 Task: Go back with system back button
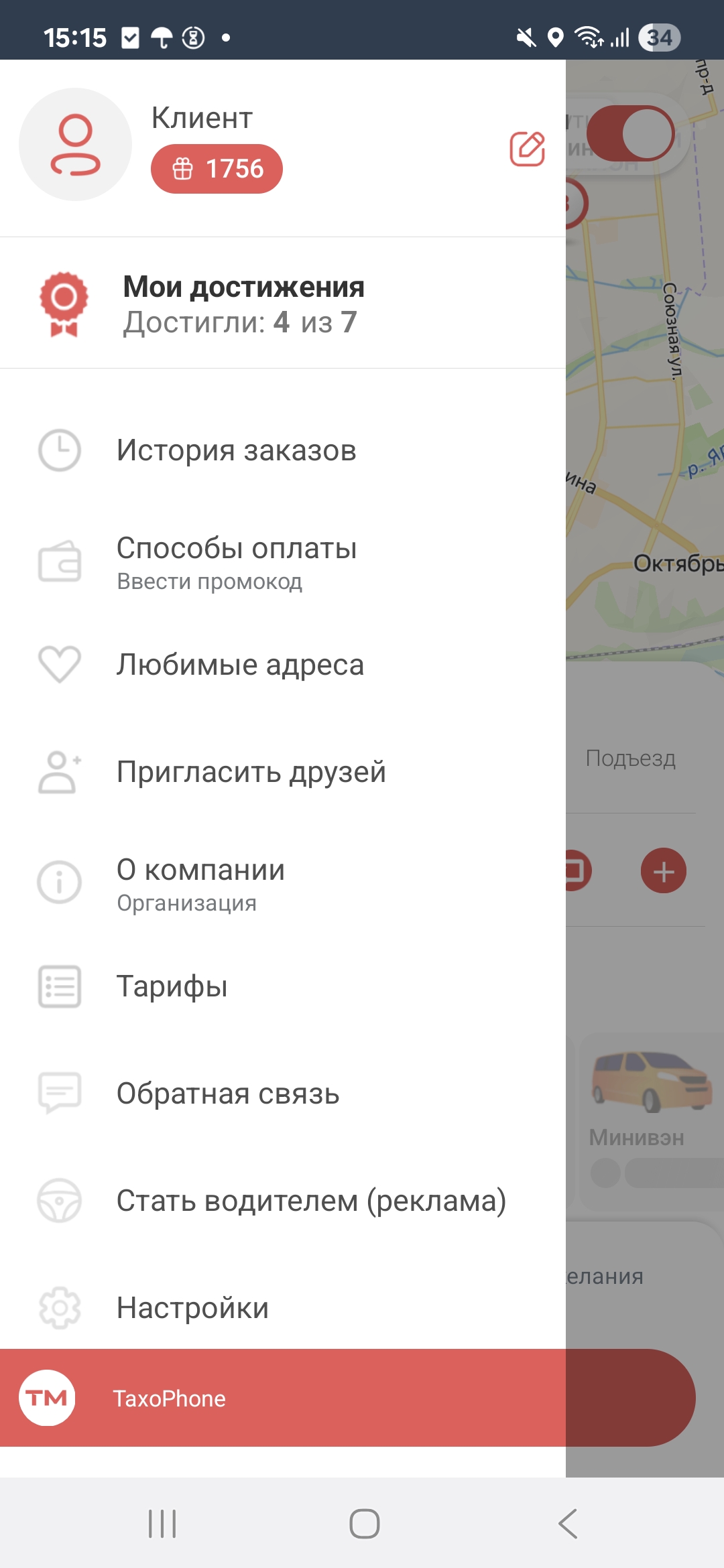tap(567, 1524)
